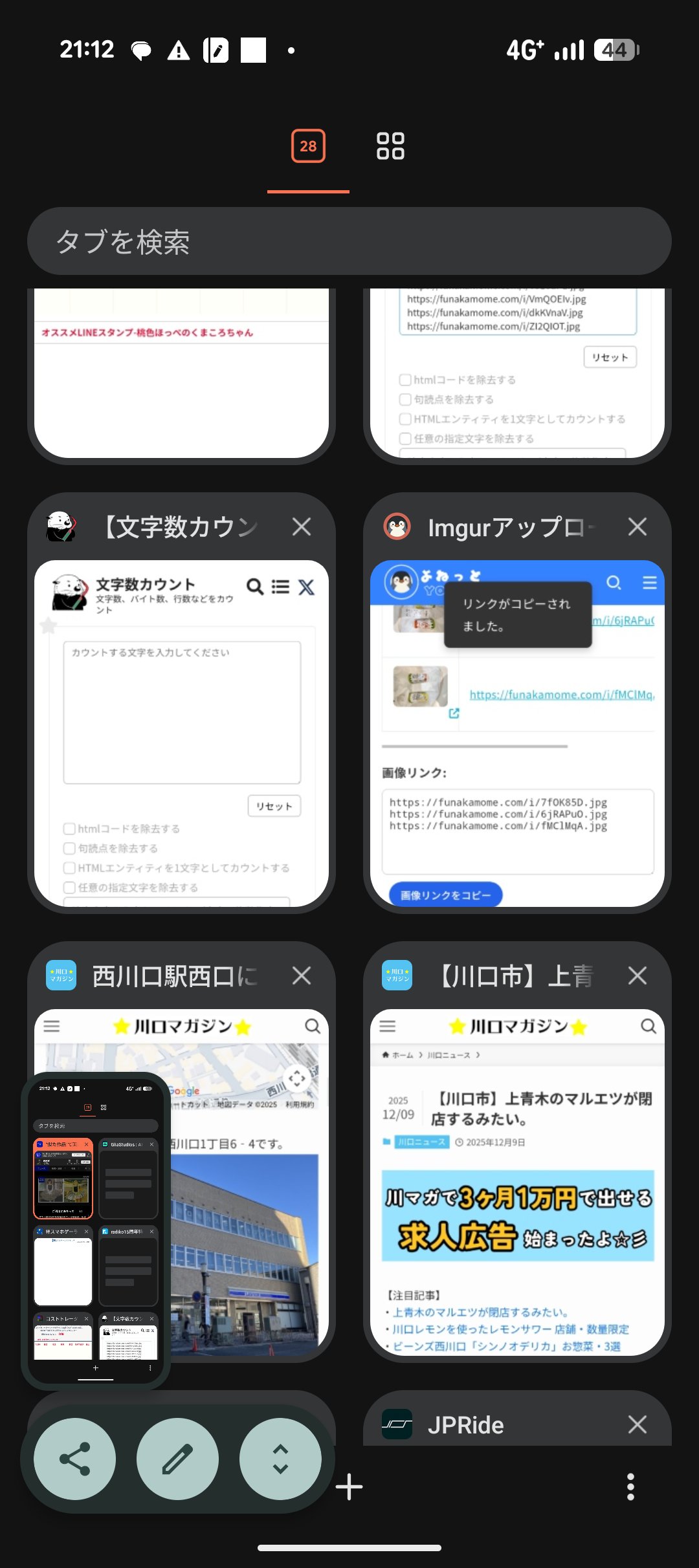The height and width of the screenshot is (1568, 699).
Task: Switch to the 28 open tabs view
Action: [x=308, y=146]
